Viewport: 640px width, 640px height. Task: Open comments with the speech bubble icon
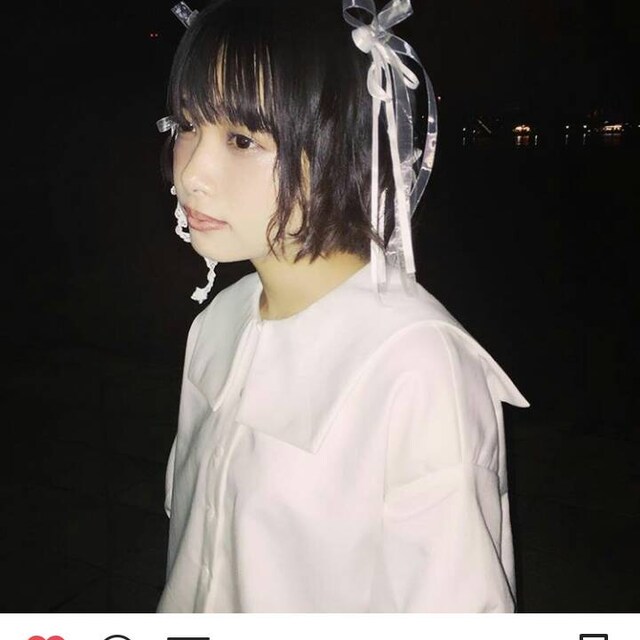pos(118,637)
